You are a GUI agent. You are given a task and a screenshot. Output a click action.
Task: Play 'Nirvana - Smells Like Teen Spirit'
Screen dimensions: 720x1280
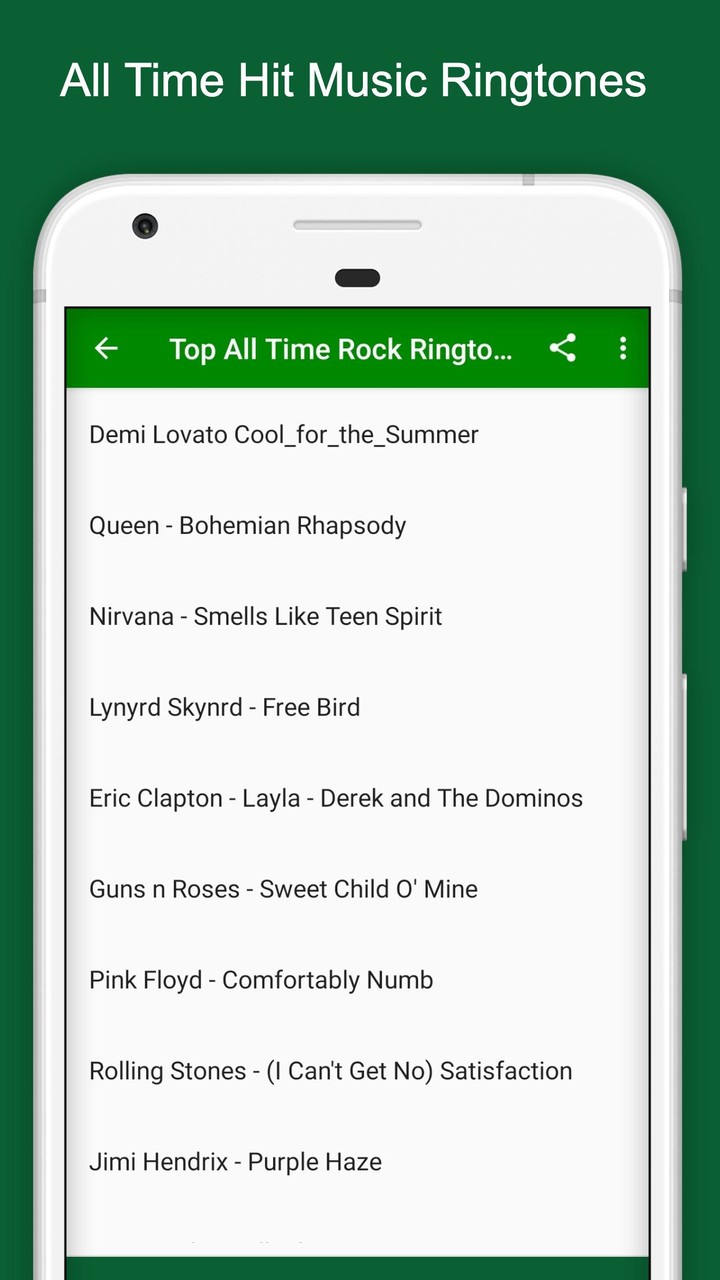tap(265, 616)
